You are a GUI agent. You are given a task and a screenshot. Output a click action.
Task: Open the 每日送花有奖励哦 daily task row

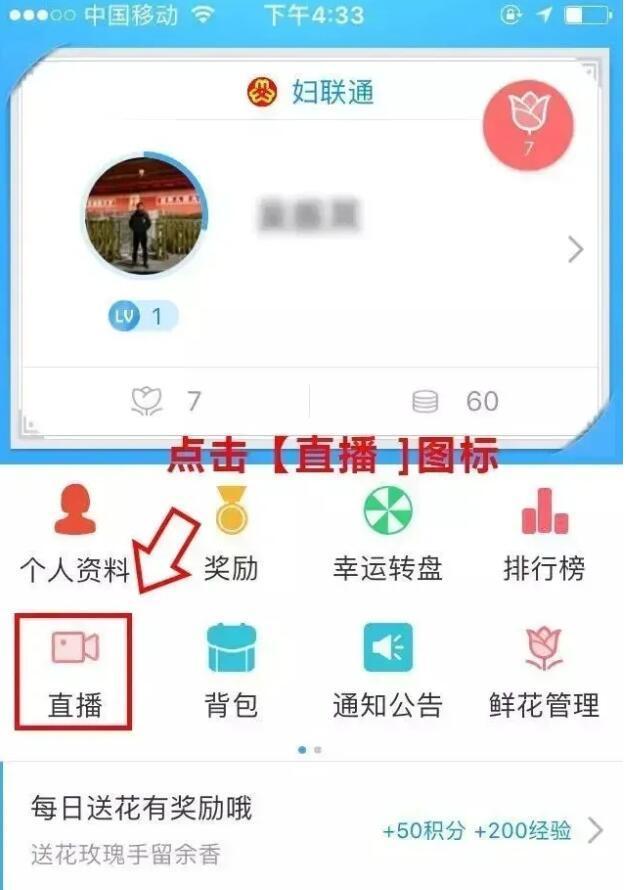point(312,828)
